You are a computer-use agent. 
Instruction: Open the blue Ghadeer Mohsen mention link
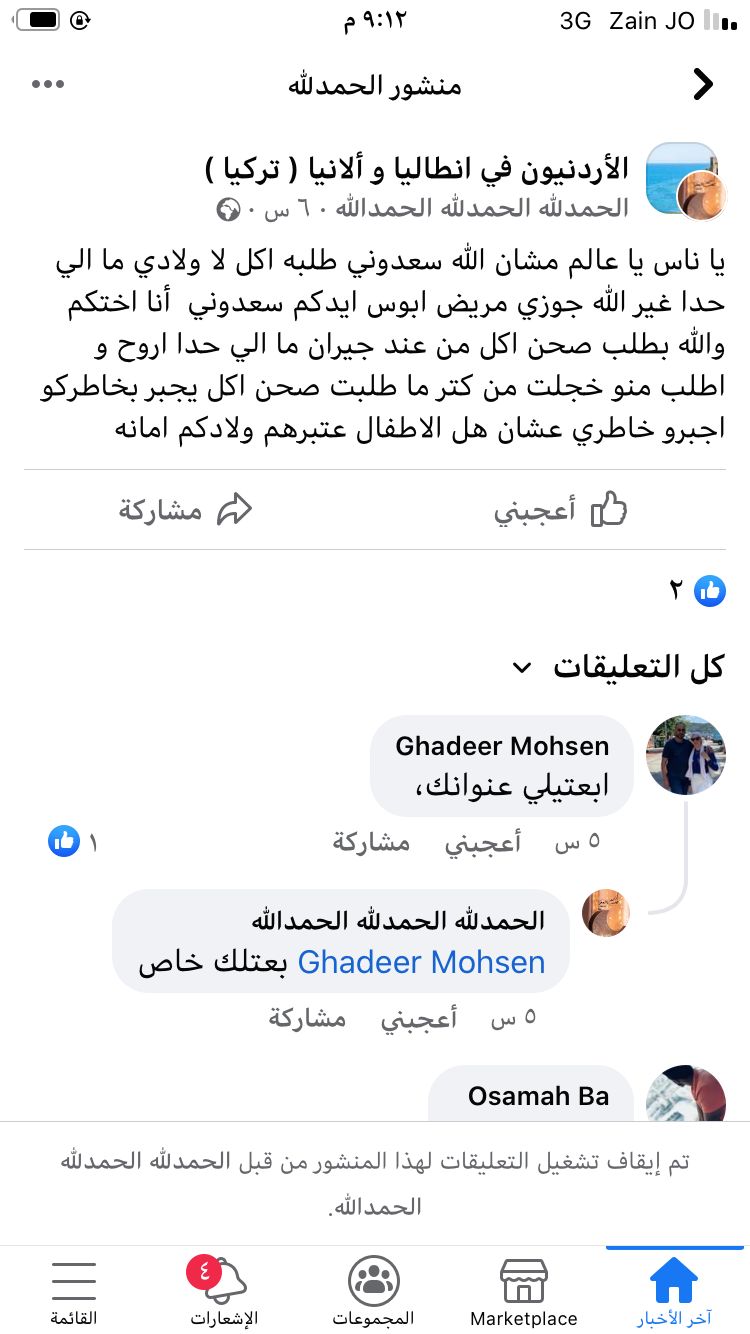(x=421, y=962)
